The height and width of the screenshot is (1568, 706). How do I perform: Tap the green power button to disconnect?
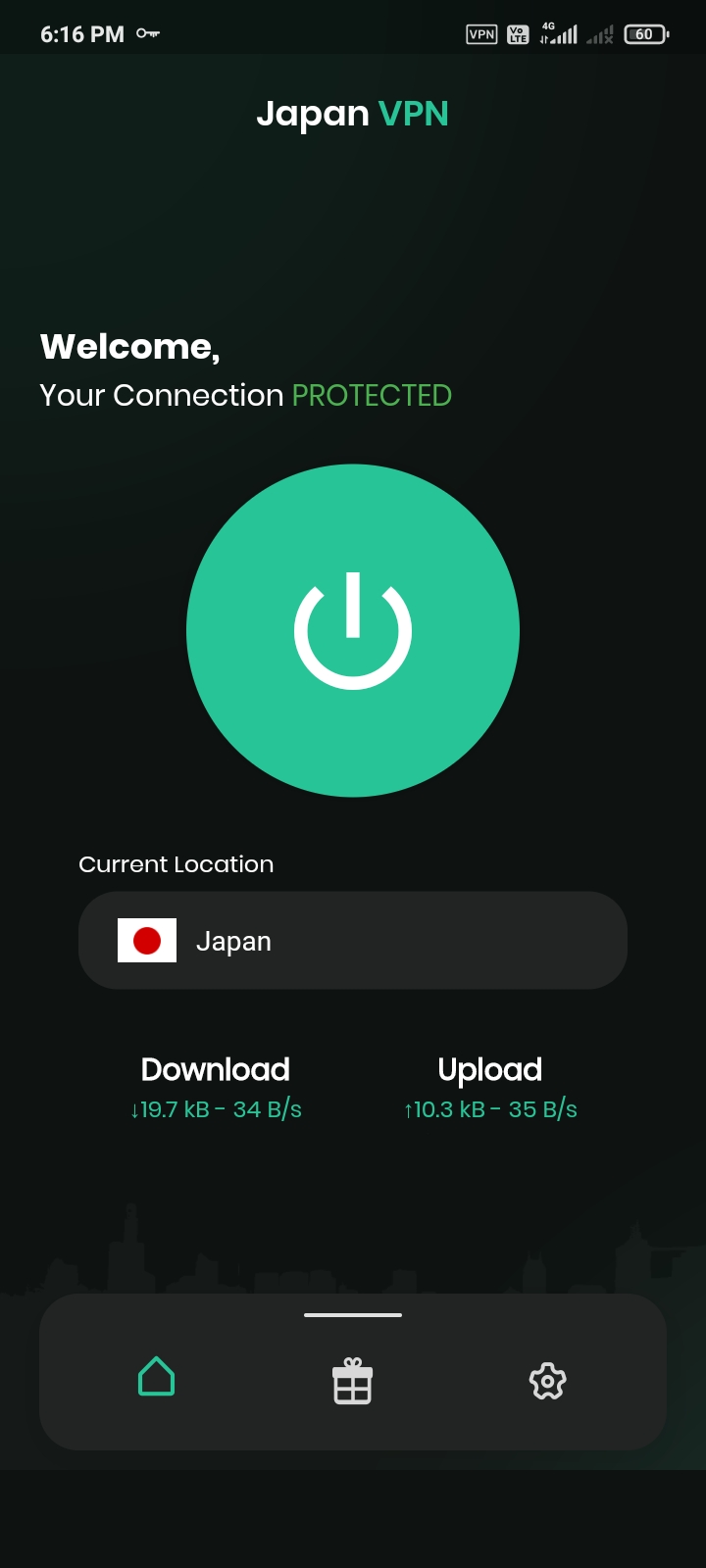[x=353, y=630]
